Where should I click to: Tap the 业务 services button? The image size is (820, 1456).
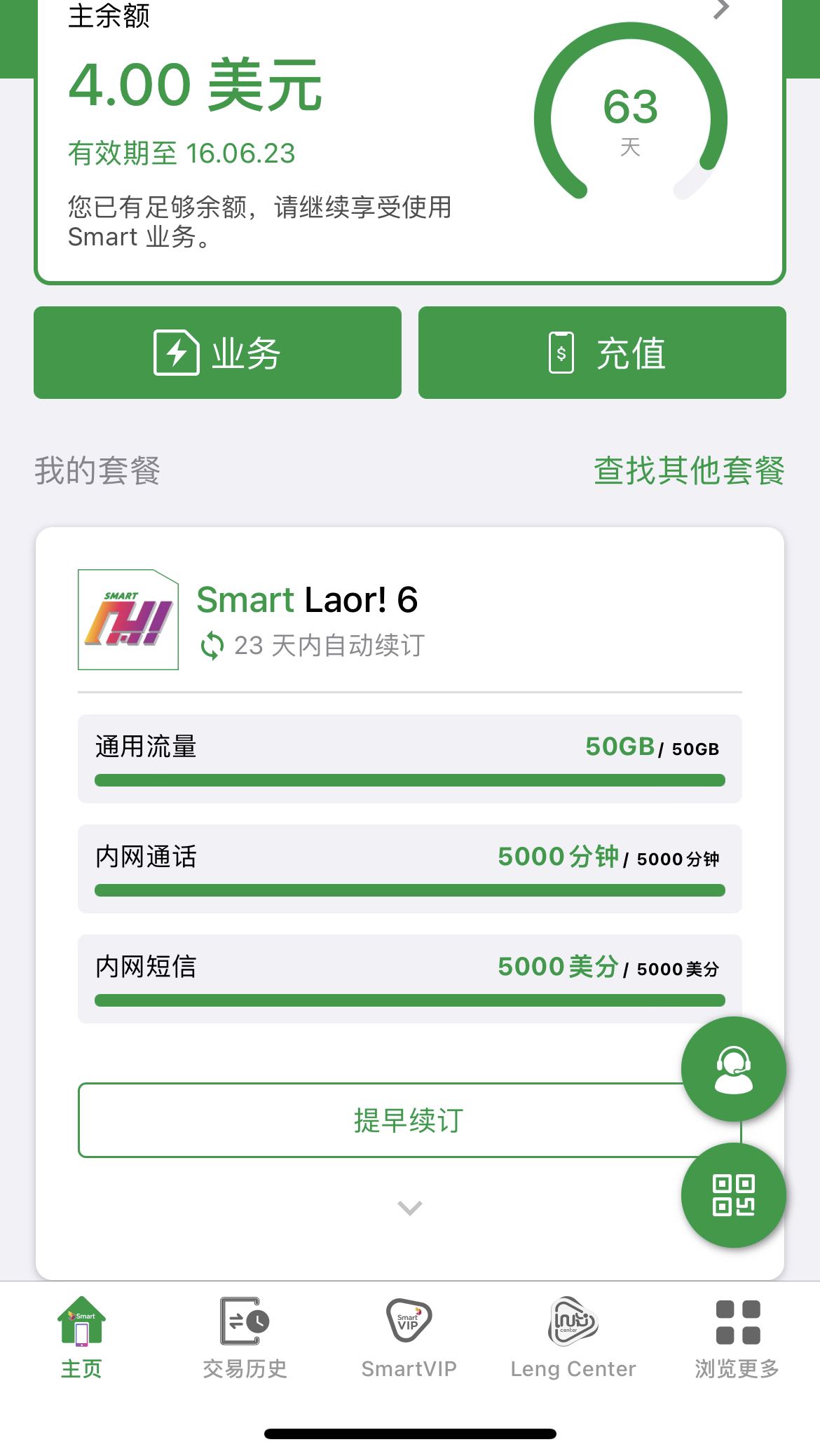tap(217, 353)
